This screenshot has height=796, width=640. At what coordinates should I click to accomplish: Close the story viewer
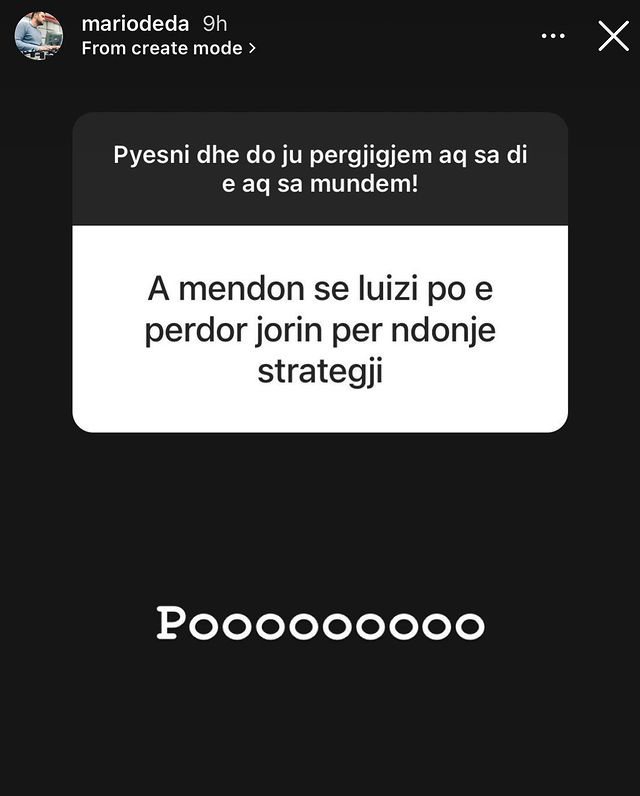(x=613, y=36)
